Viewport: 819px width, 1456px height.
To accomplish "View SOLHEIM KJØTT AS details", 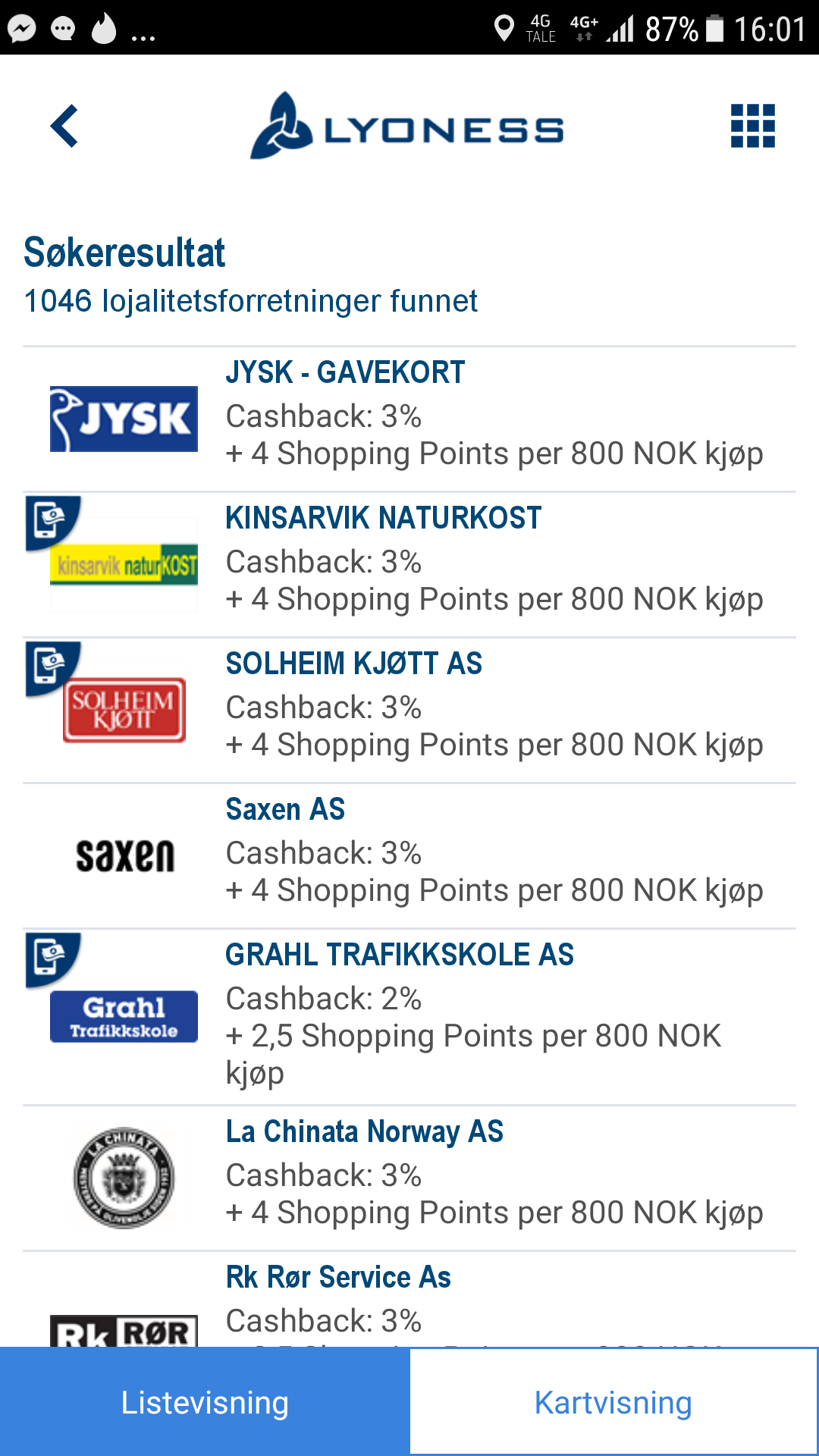I will pyautogui.click(x=409, y=711).
